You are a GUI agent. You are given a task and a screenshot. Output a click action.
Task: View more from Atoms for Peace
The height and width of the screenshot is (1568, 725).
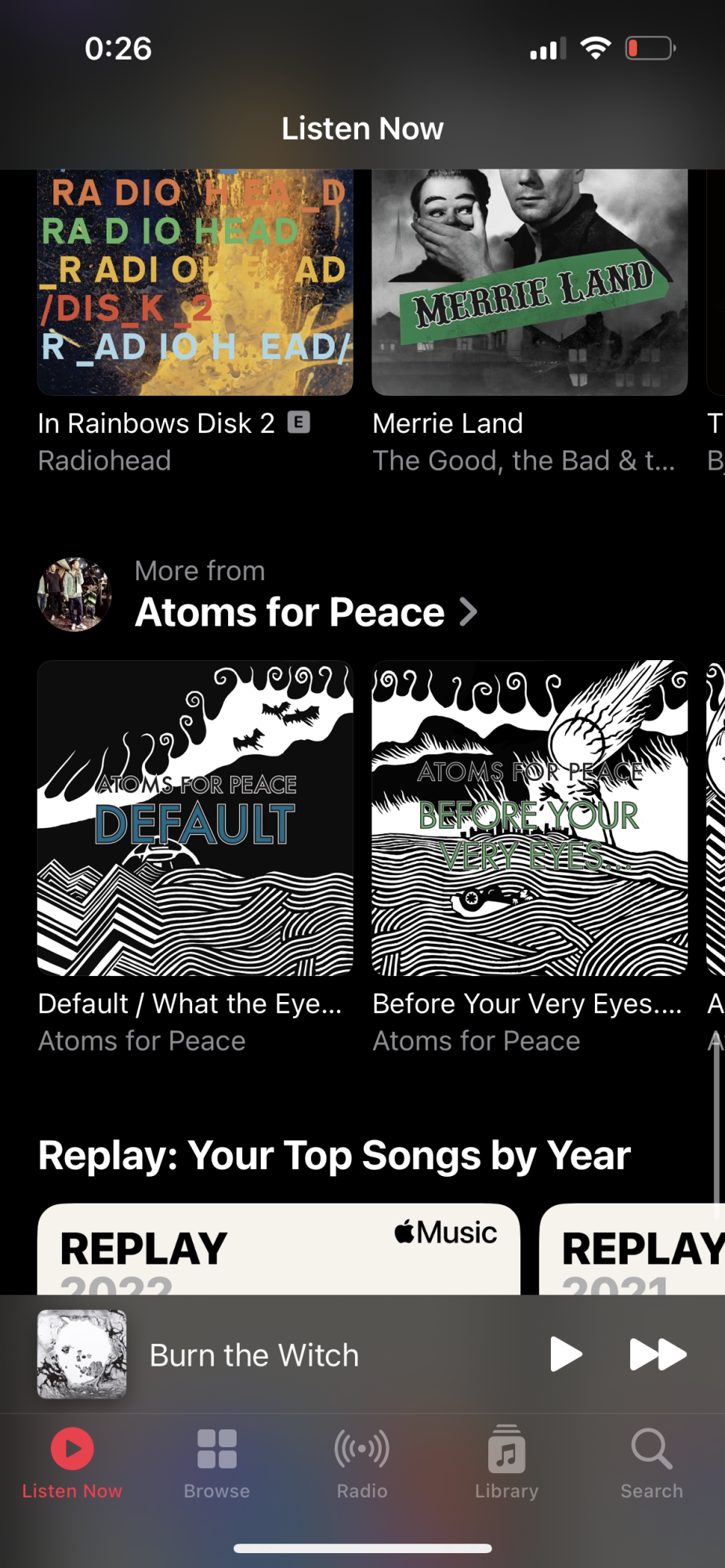tap(306, 612)
